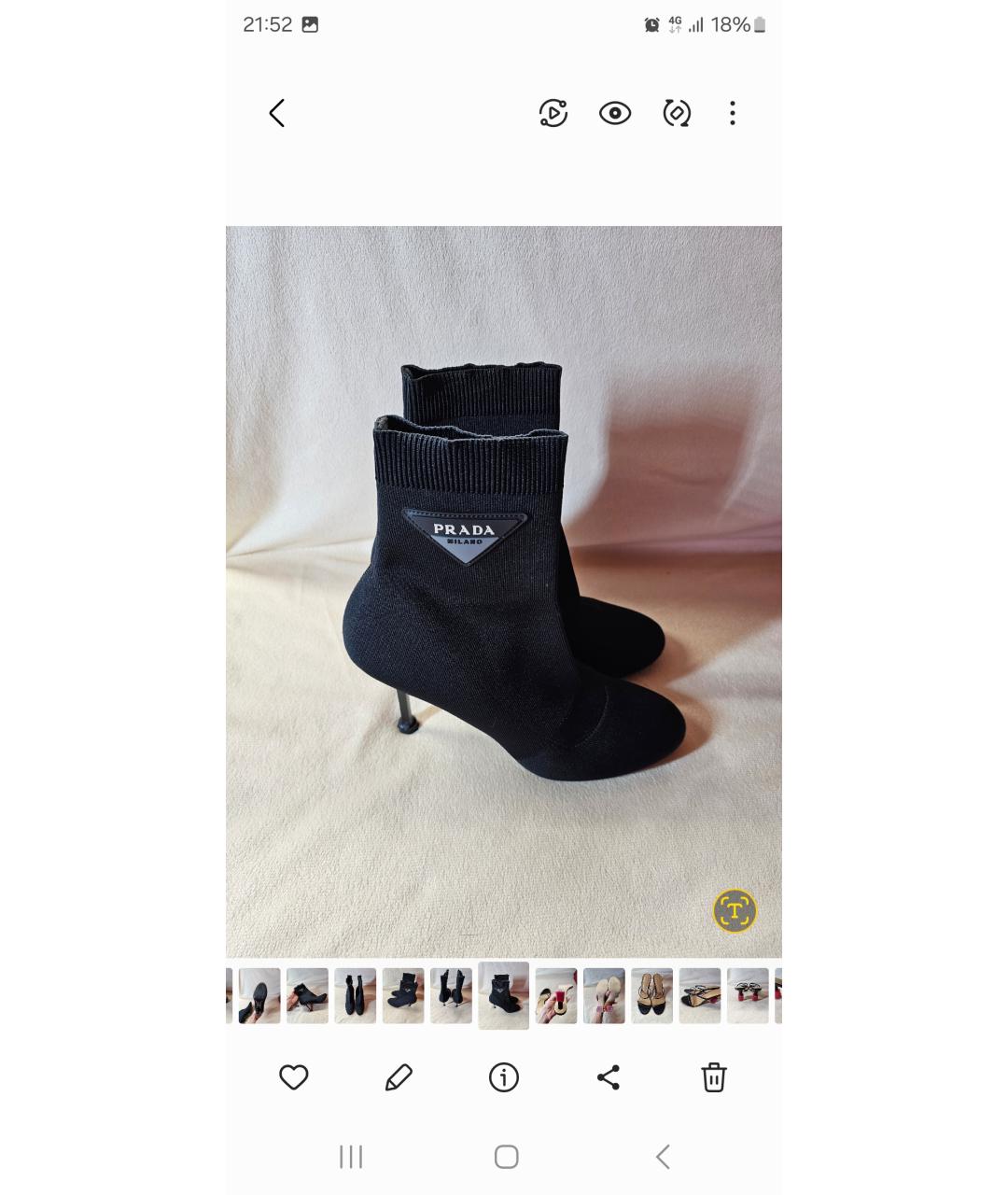Viewport: 1008px width, 1195px height.
Task: Open the red-heeled sandal thumbnail
Action: click(748, 995)
